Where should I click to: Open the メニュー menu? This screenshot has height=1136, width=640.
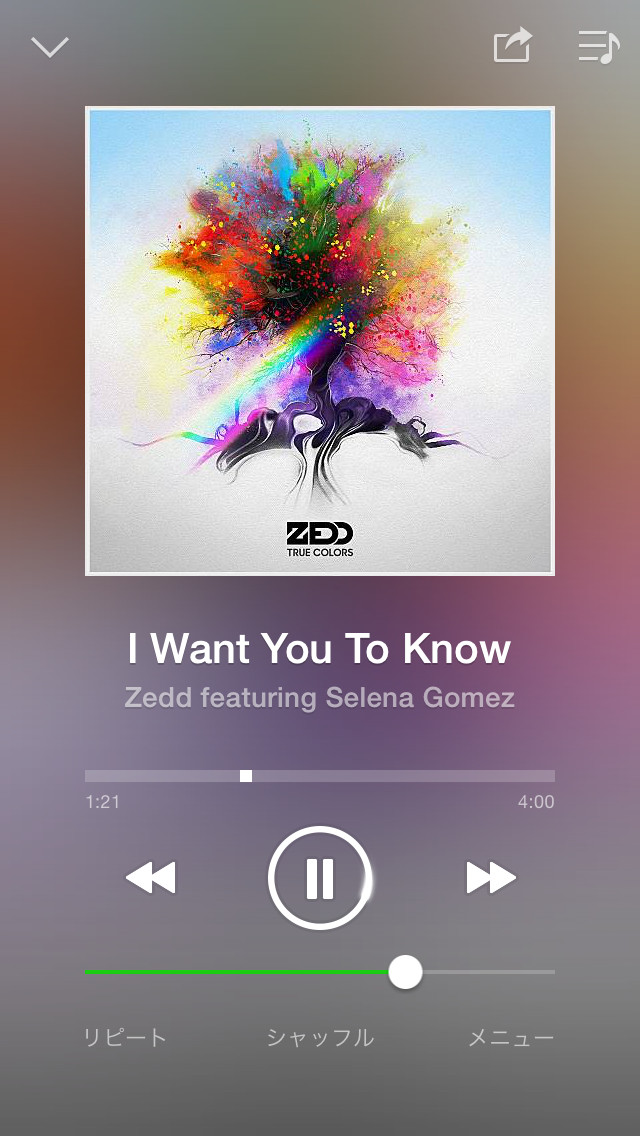click(x=511, y=1037)
